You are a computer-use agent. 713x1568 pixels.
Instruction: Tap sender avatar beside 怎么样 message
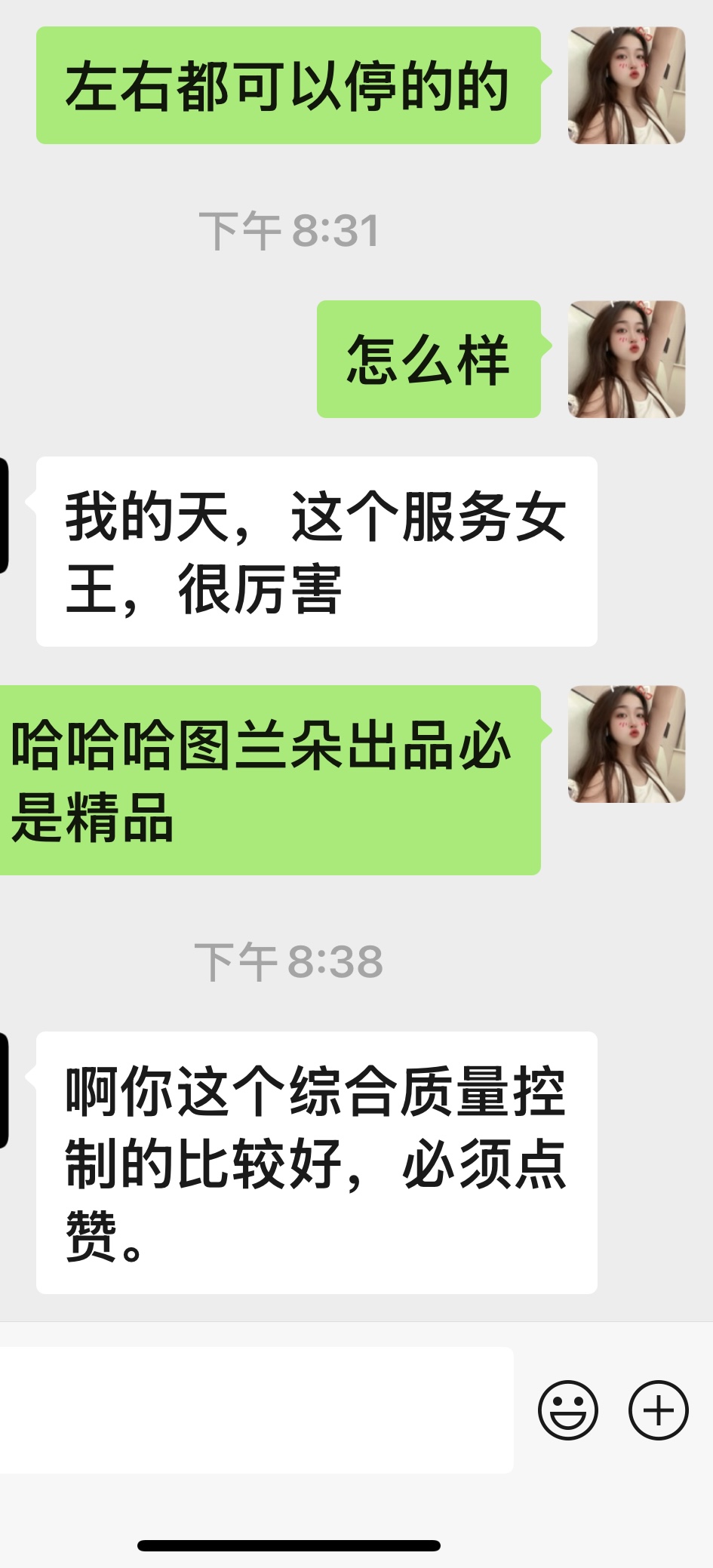pos(626,359)
